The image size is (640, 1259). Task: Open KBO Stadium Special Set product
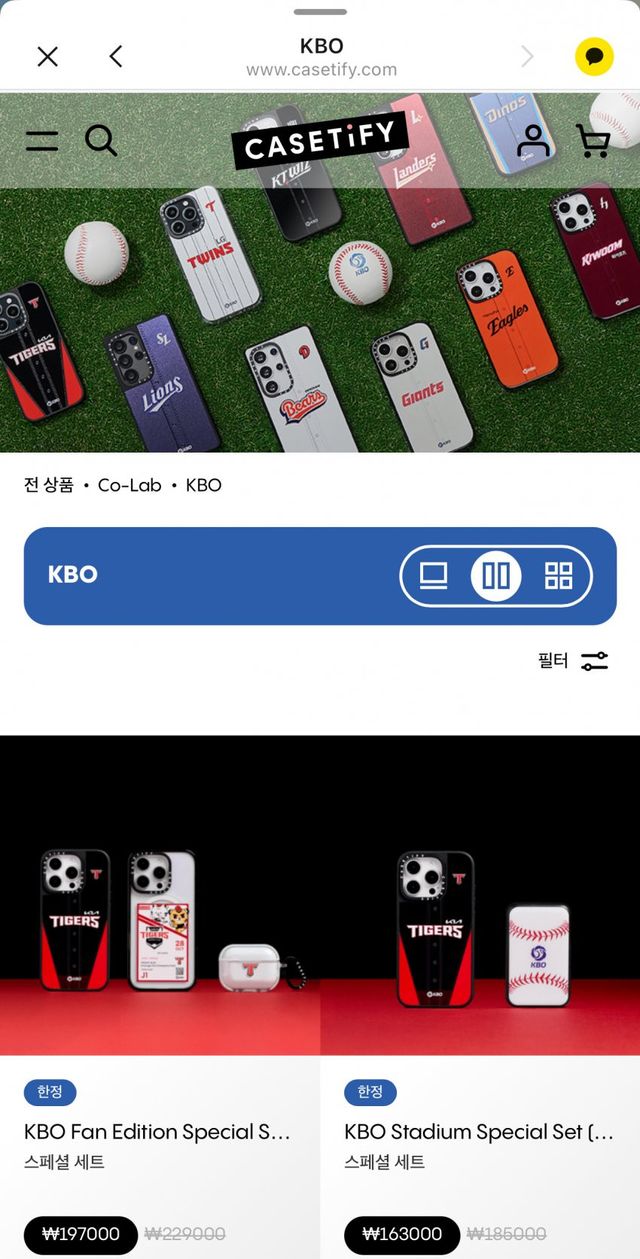(x=480, y=1132)
